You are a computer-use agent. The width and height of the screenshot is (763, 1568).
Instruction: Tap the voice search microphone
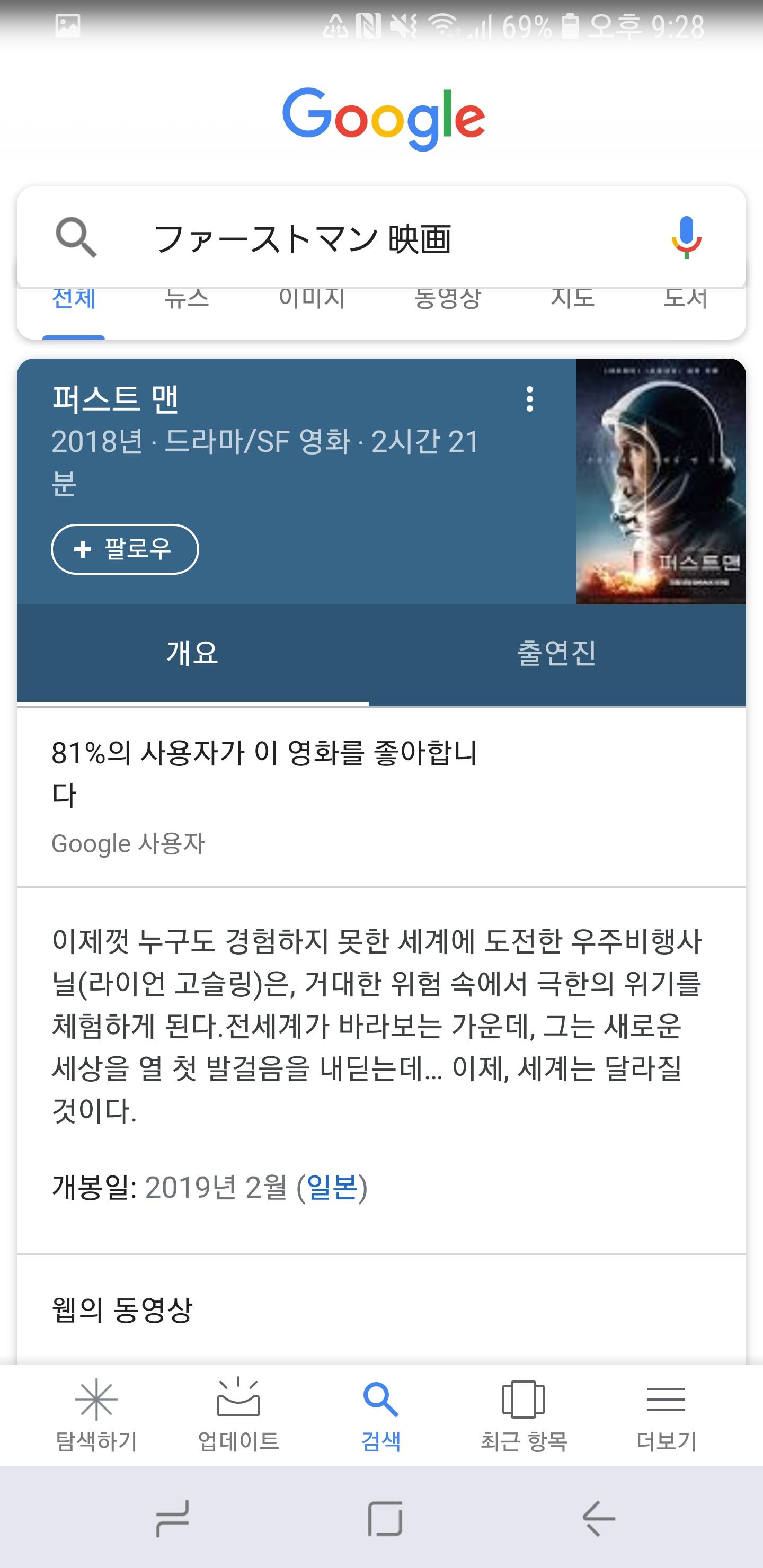click(x=686, y=237)
